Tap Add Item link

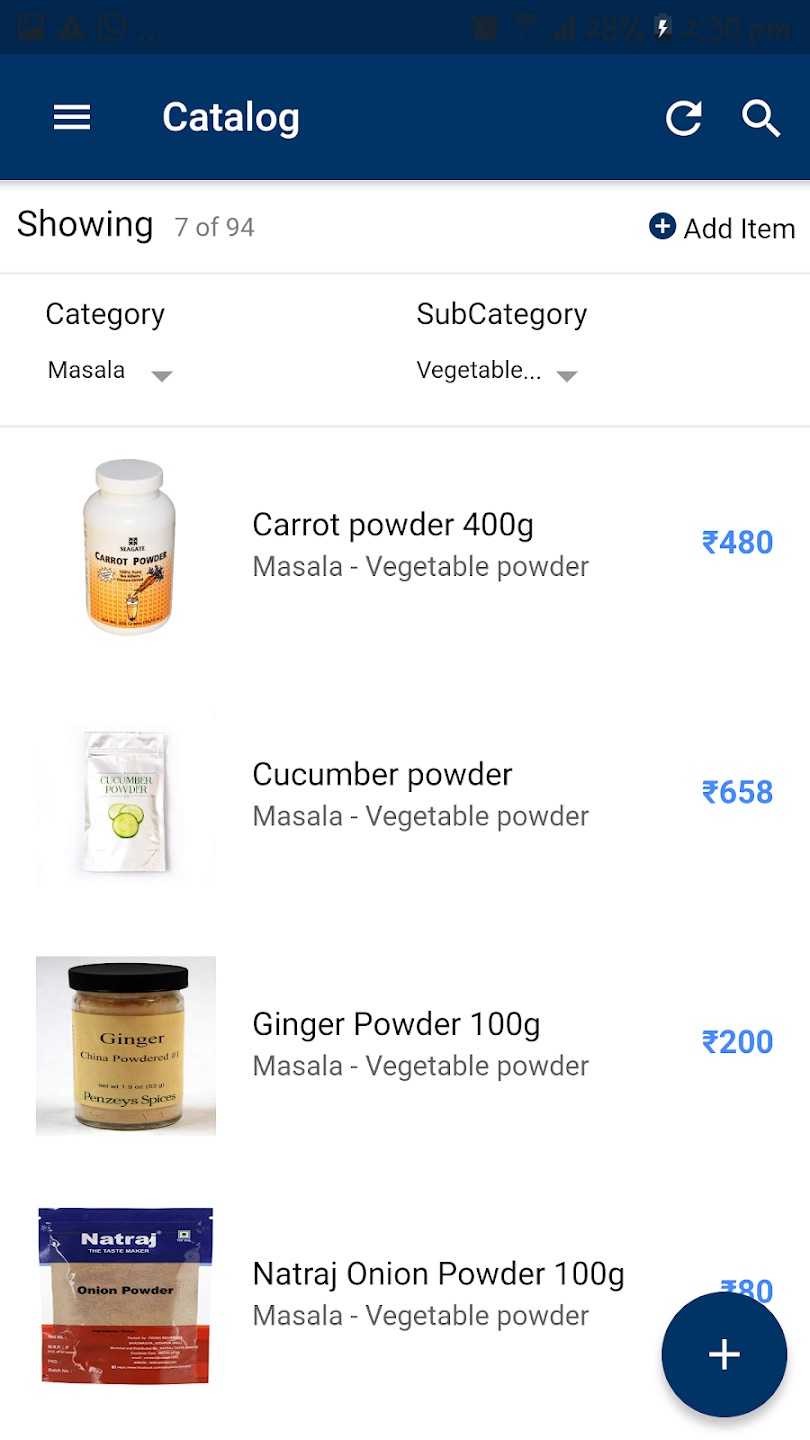click(722, 228)
